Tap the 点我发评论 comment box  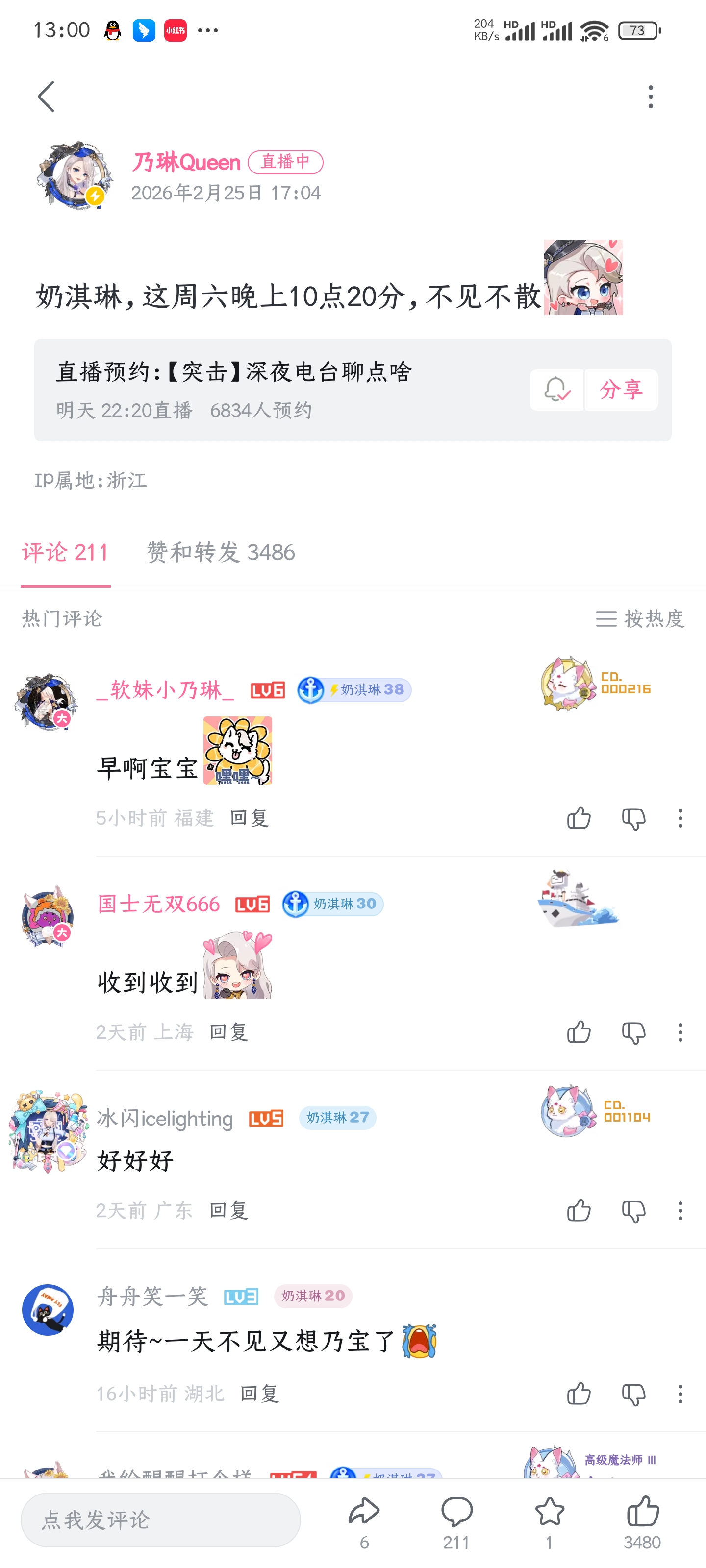(x=161, y=1519)
